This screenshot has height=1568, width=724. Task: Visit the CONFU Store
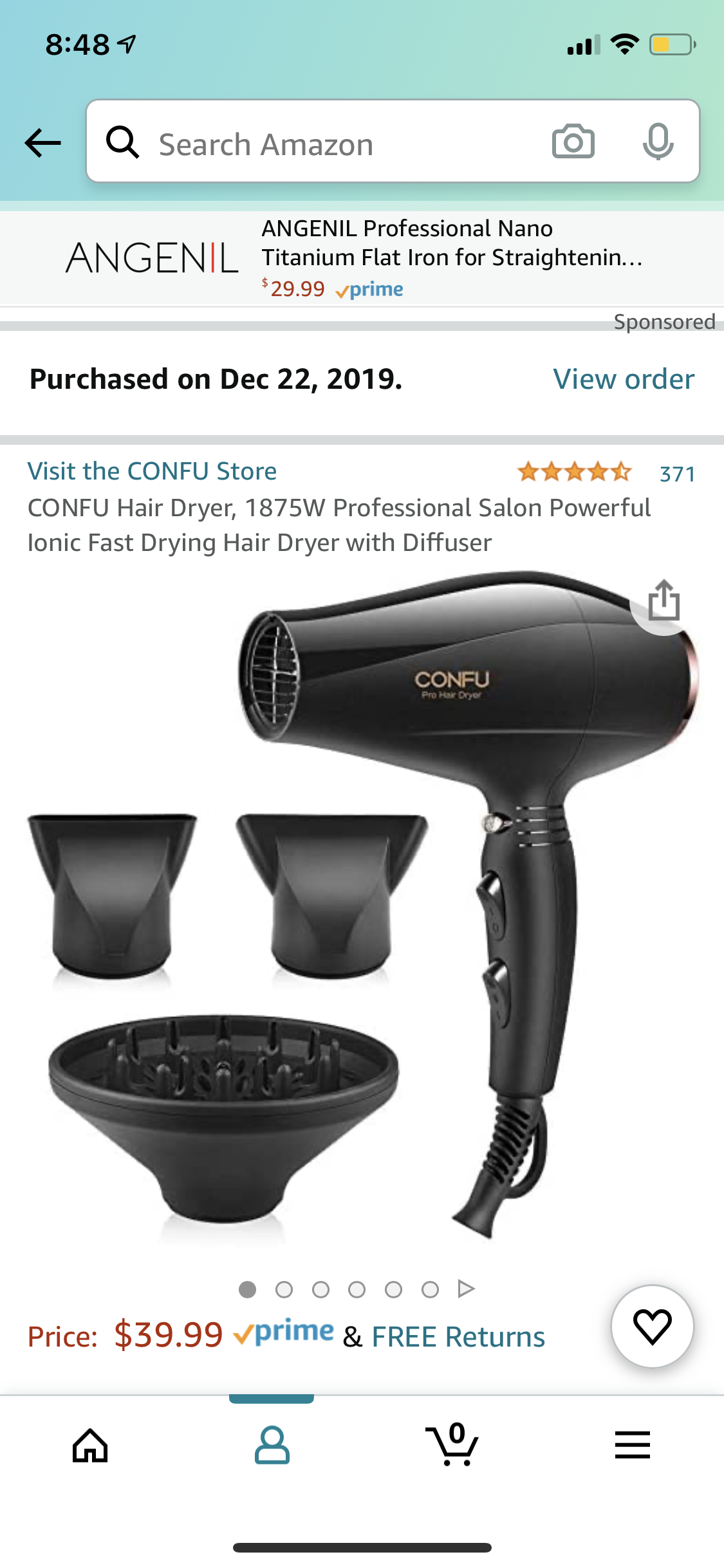pyautogui.click(x=152, y=471)
